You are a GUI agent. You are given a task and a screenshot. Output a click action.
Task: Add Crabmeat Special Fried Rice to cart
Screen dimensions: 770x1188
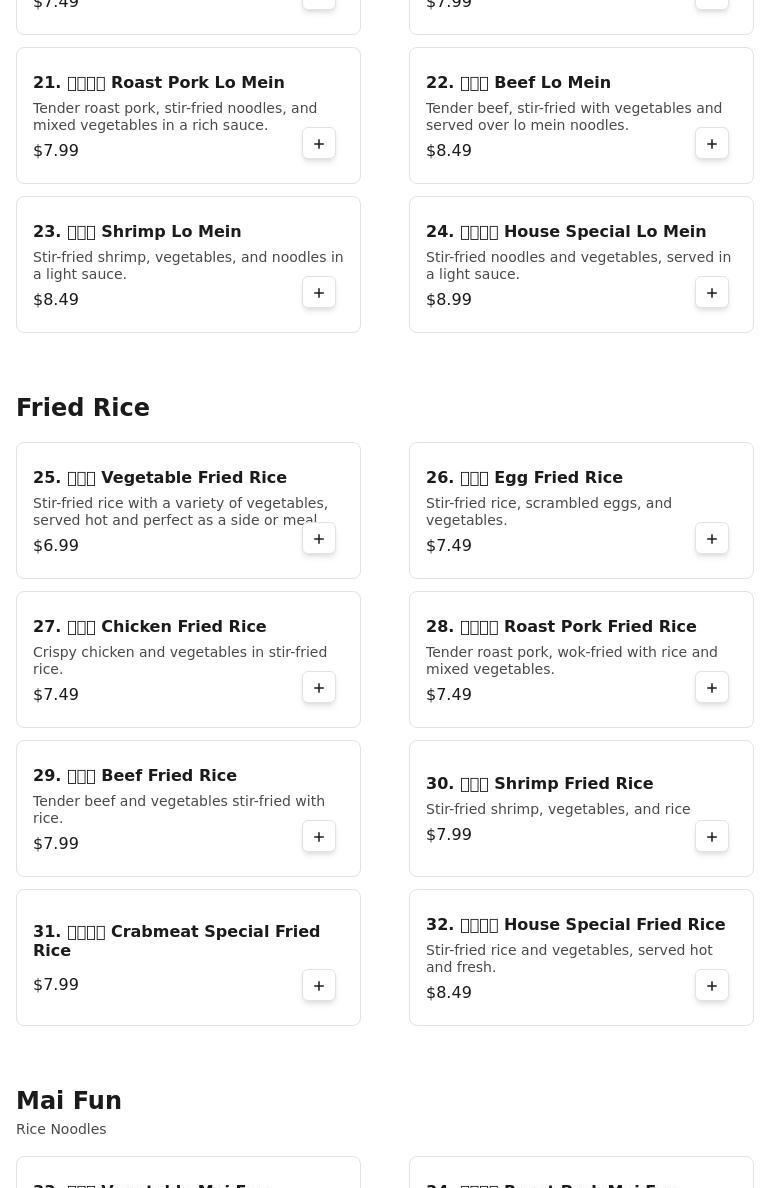pos(319,986)
